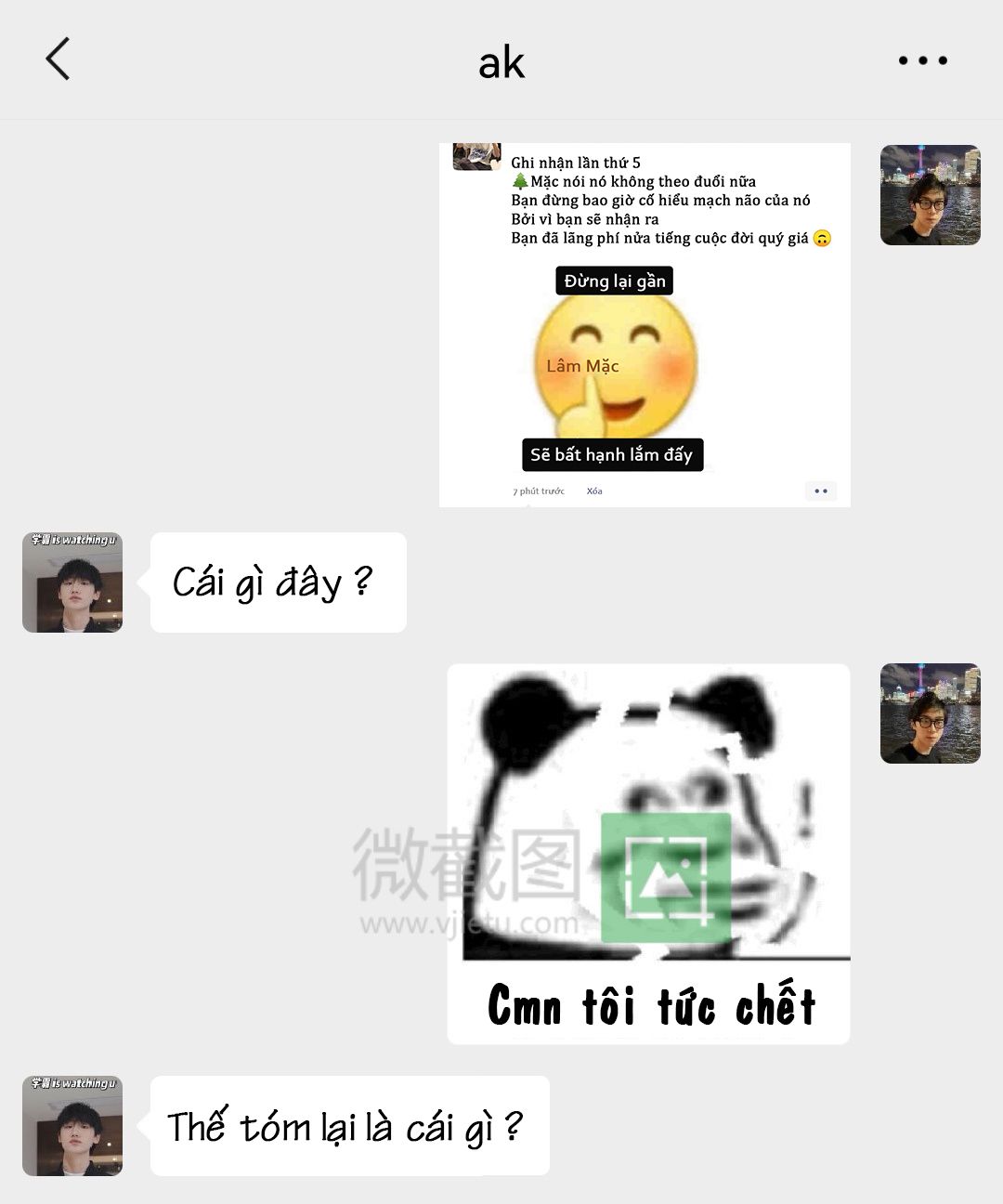
Task: Open the shared screenshot image mentioning Lâm Mặc
Action: click(x=645, y=324)
